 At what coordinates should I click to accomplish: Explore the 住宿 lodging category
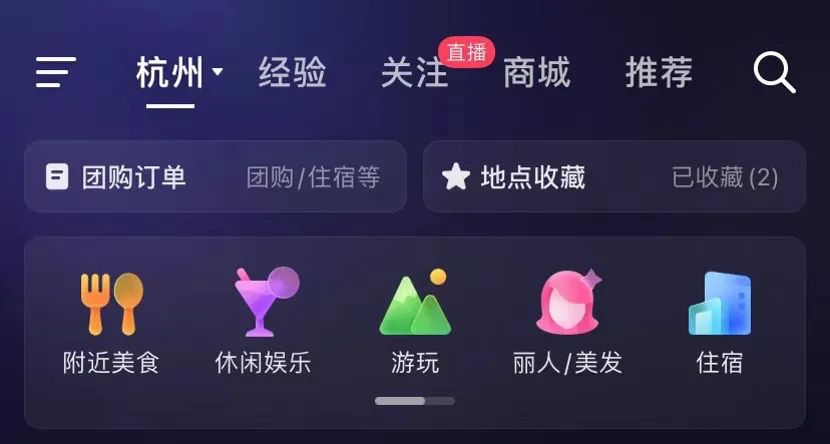tap(720, 322)
